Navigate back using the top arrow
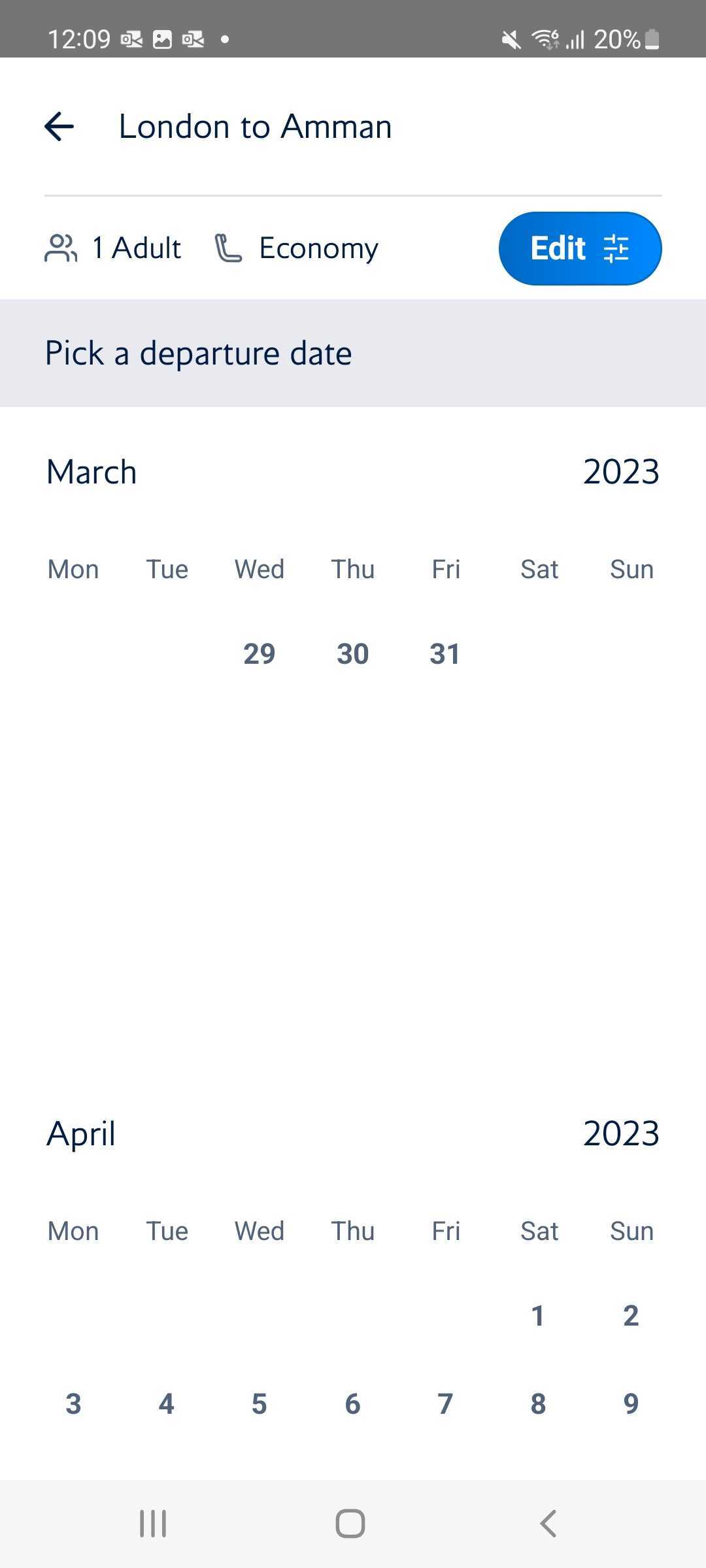This screenshot has height=1568, width=706. [59, 126]
